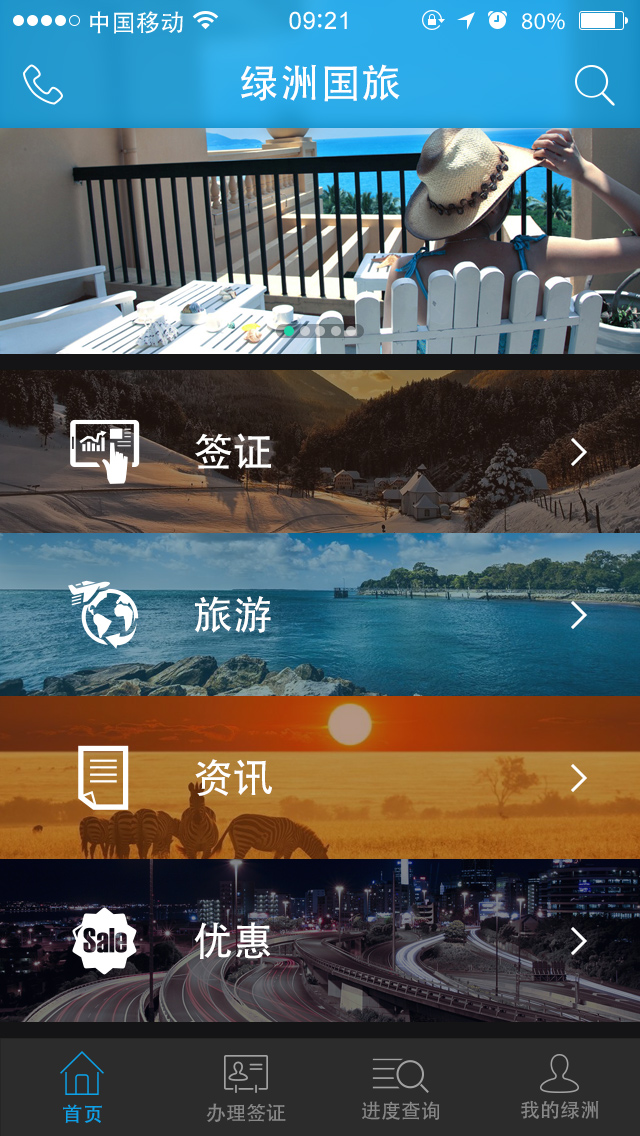This screenshot has height=1136, width=640.
Task: Switch to the 办理签证 tab
Action: [245, 1087]
